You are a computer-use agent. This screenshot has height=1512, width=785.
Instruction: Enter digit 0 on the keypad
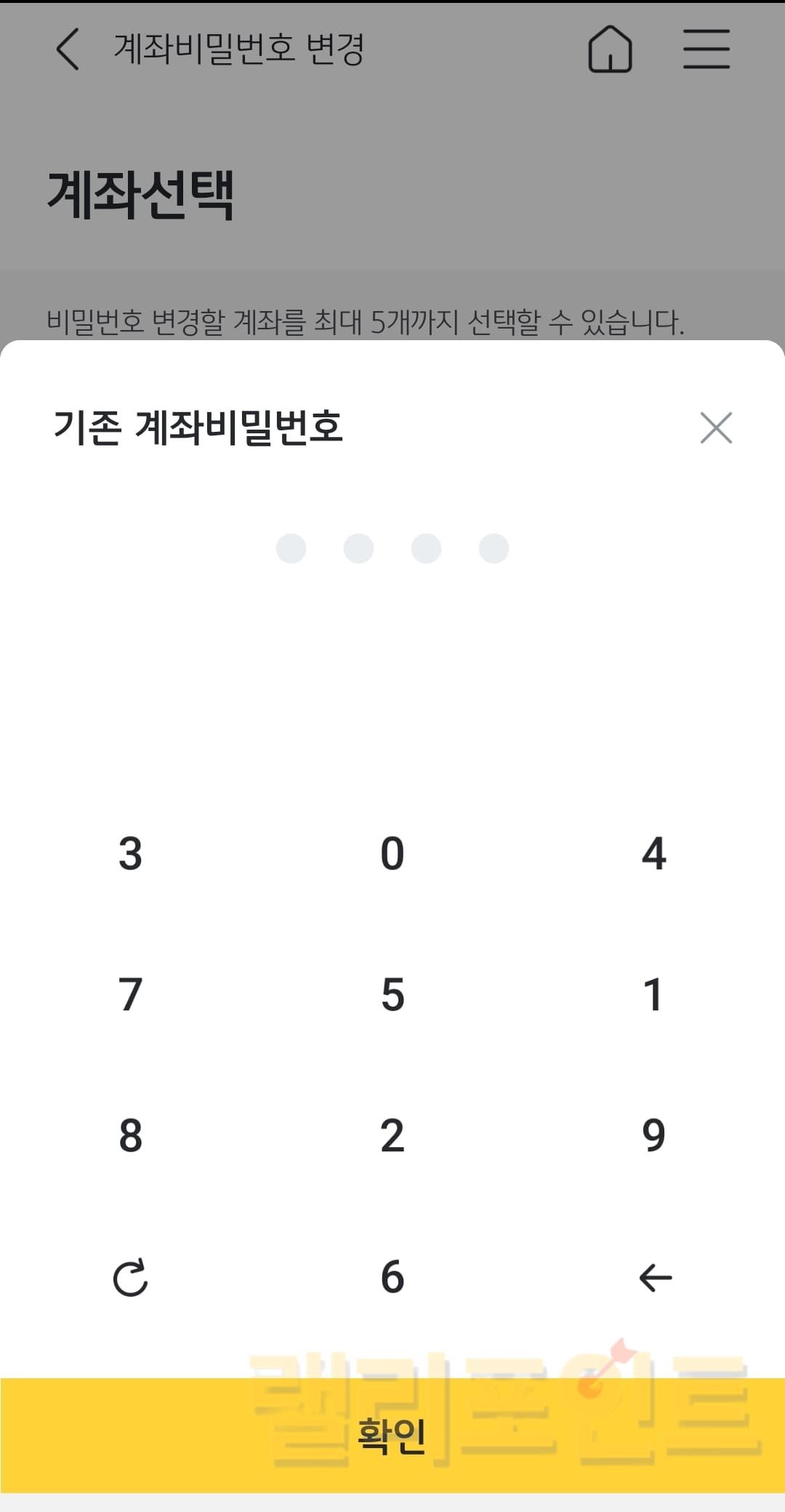click(392, 853)
